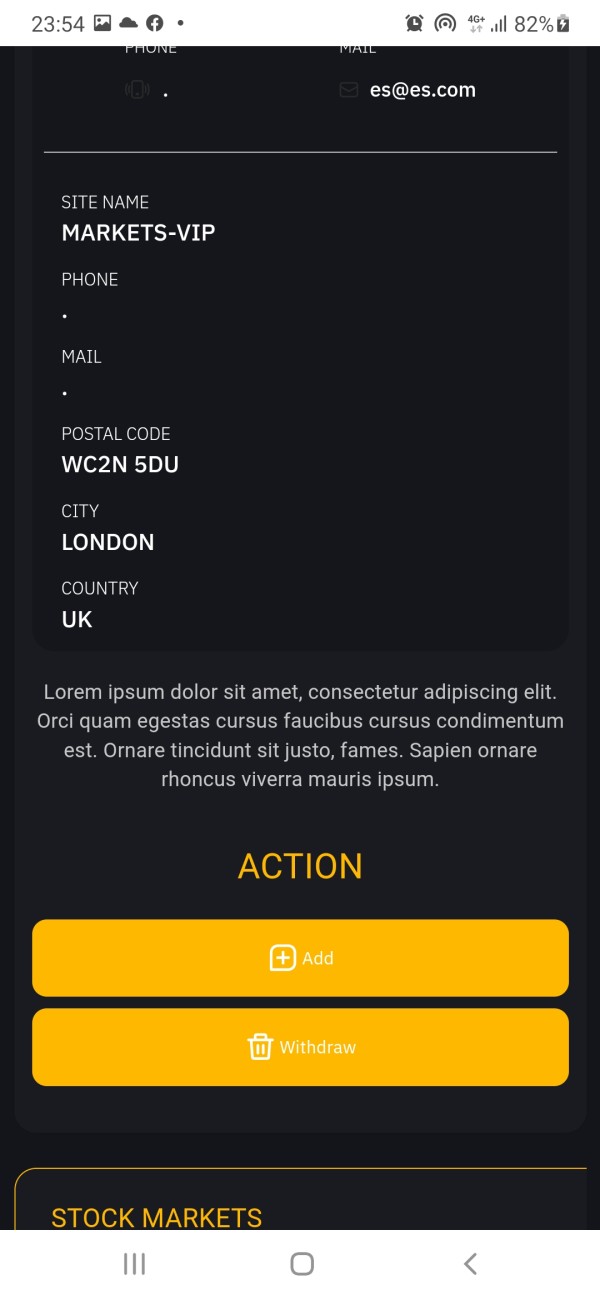Tap the Add button under Action
This screenshot has height=1300, width=600.
click(300, 958)
